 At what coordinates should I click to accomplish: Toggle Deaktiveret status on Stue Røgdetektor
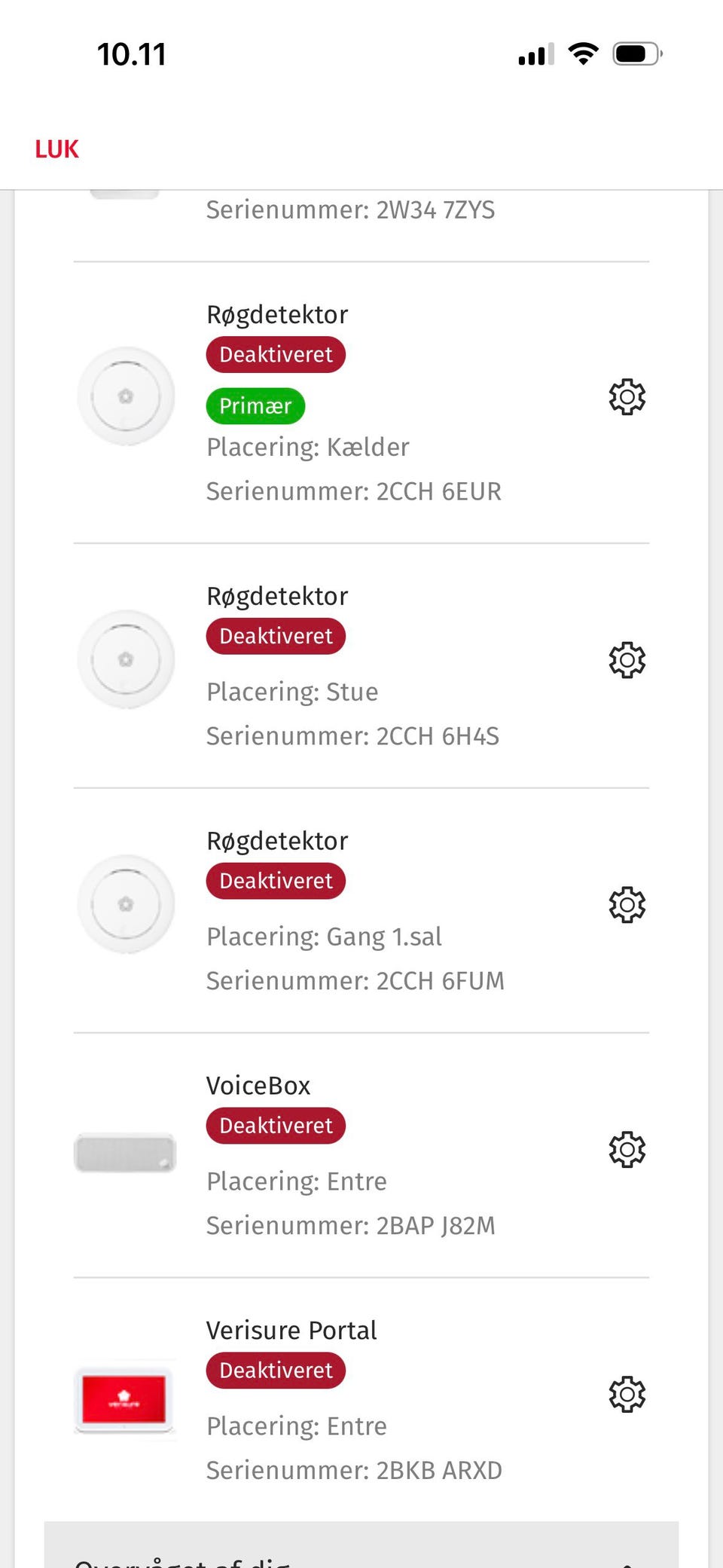coord(275,636)
